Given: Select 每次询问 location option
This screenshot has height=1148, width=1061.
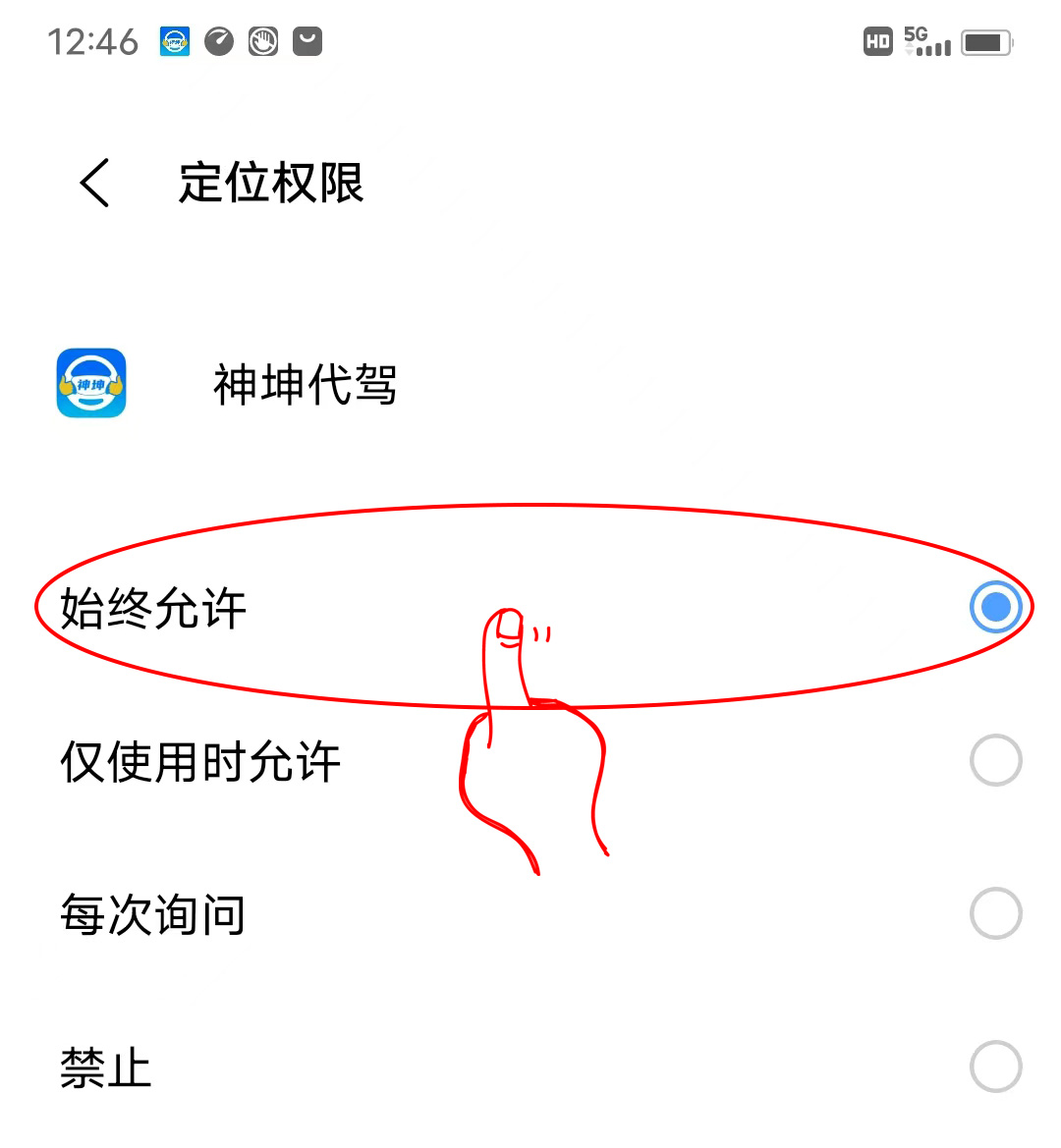Looking at the screenshot, I should [x=994, y=914].
